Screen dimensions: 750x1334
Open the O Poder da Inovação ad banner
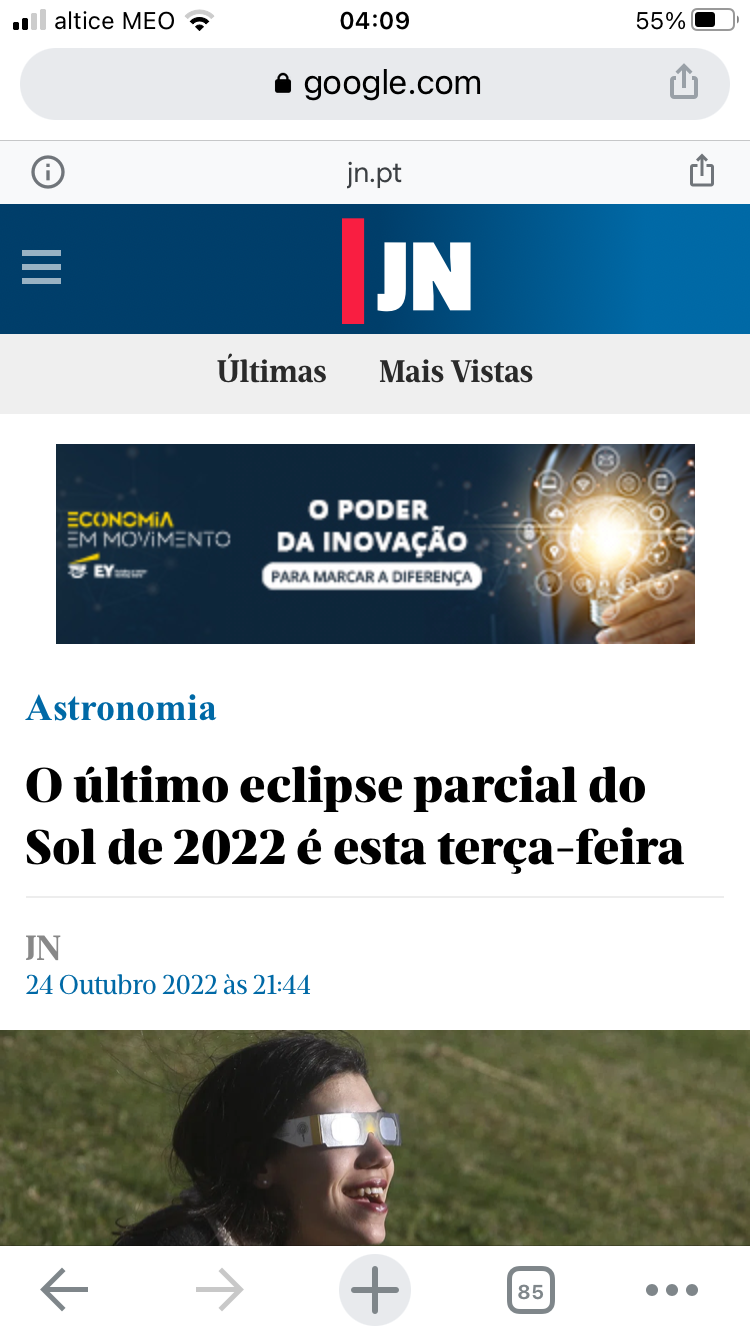tap(375, 543)
